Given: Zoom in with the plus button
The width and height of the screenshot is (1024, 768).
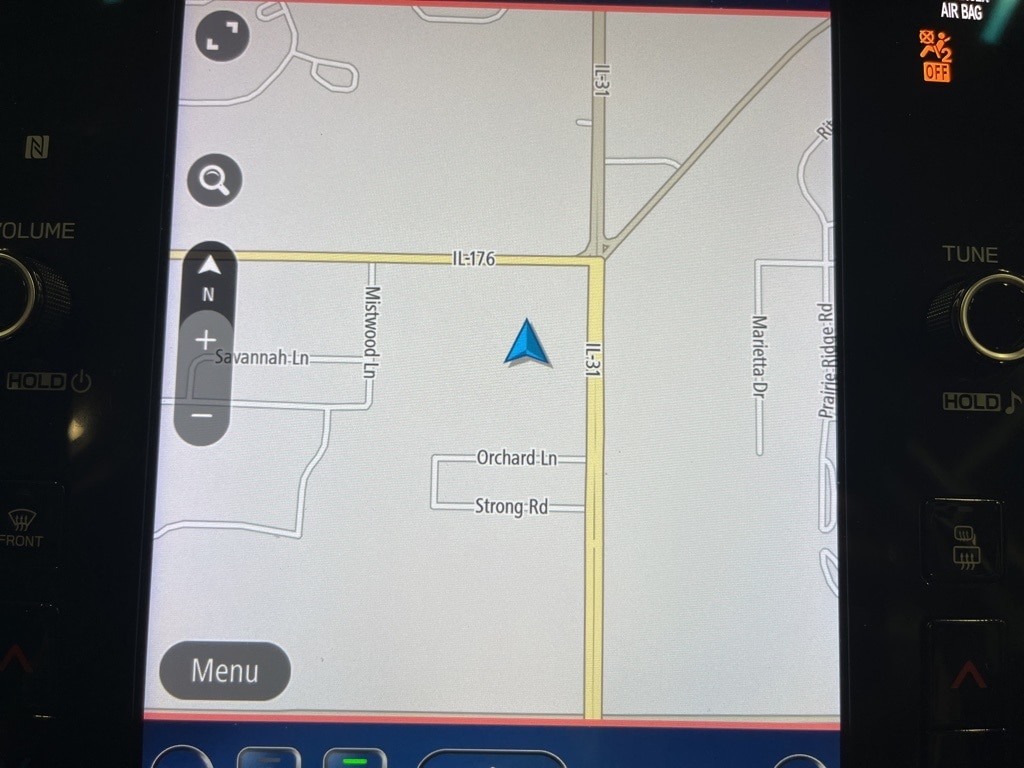Looking at the screenshot, I should coord(206,340).
